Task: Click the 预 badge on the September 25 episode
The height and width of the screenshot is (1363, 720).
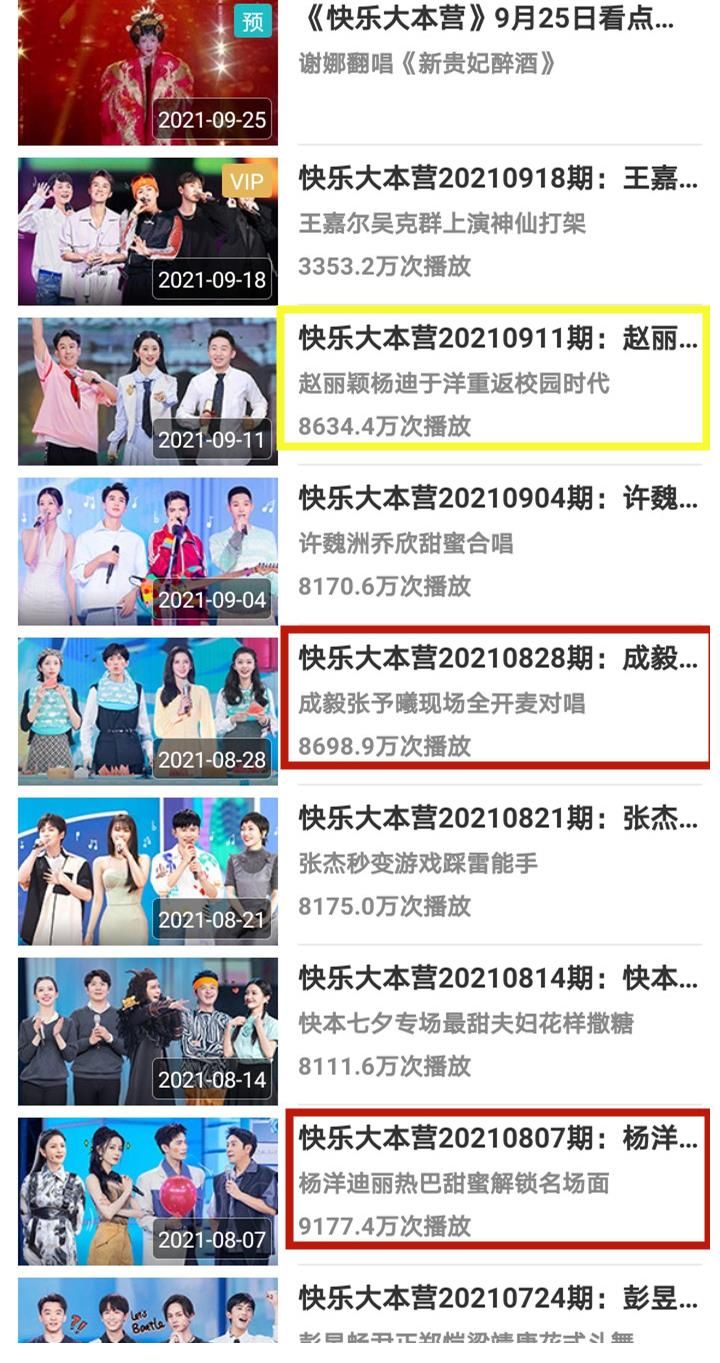Action: pos(250,18)
